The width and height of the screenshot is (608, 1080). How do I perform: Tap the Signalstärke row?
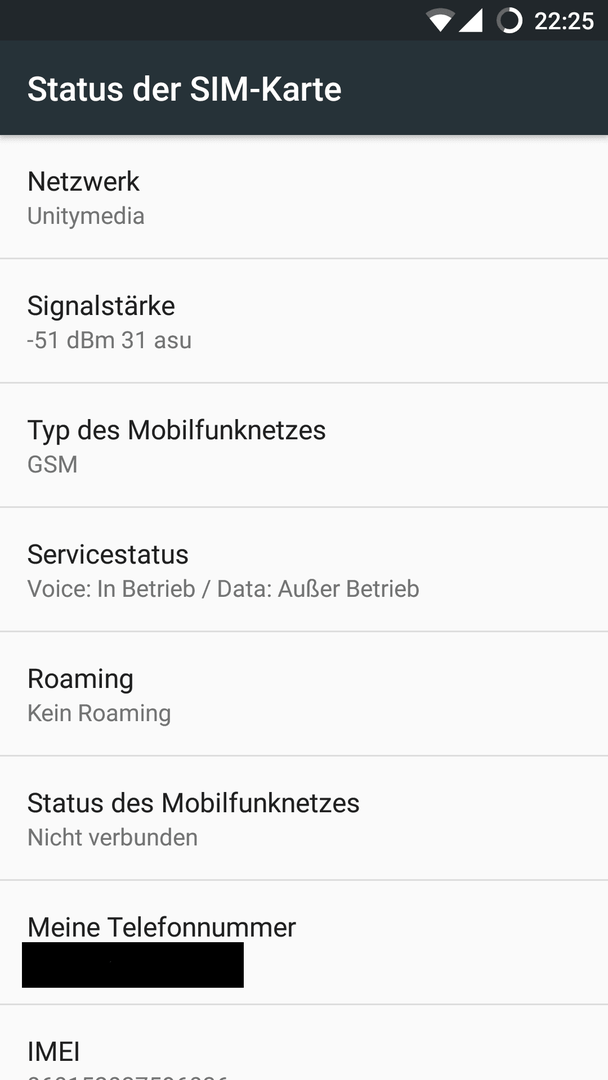coord(304,321)
